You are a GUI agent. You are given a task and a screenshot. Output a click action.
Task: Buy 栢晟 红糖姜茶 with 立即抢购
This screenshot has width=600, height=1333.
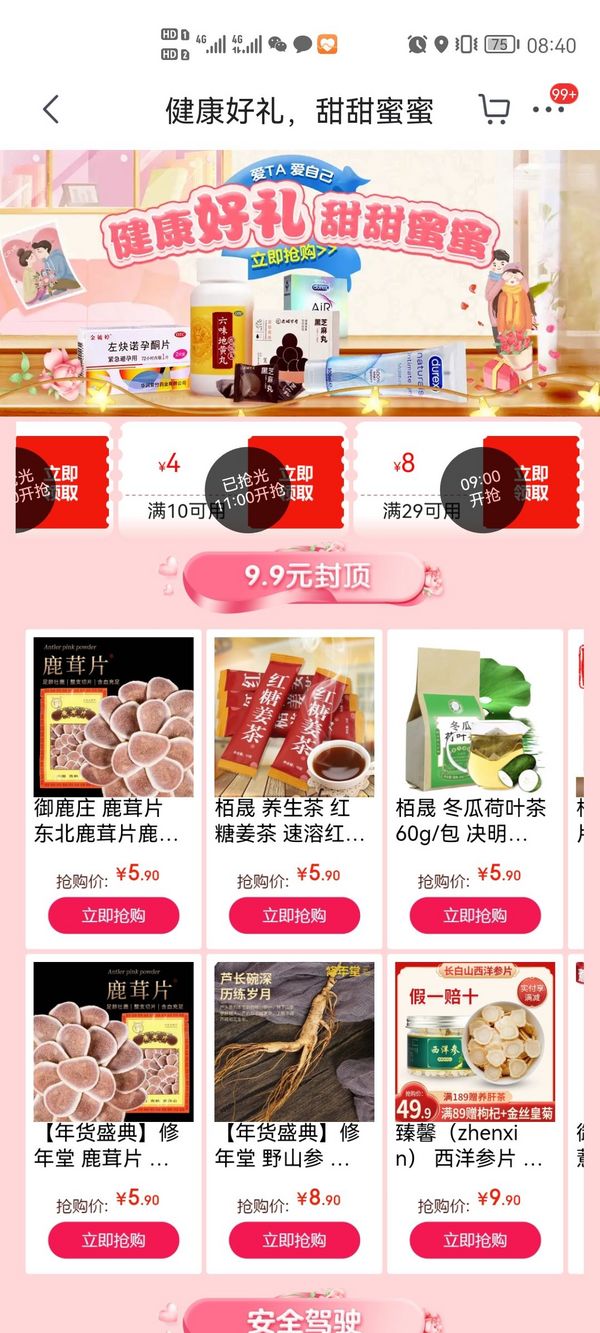coord(294,915)
